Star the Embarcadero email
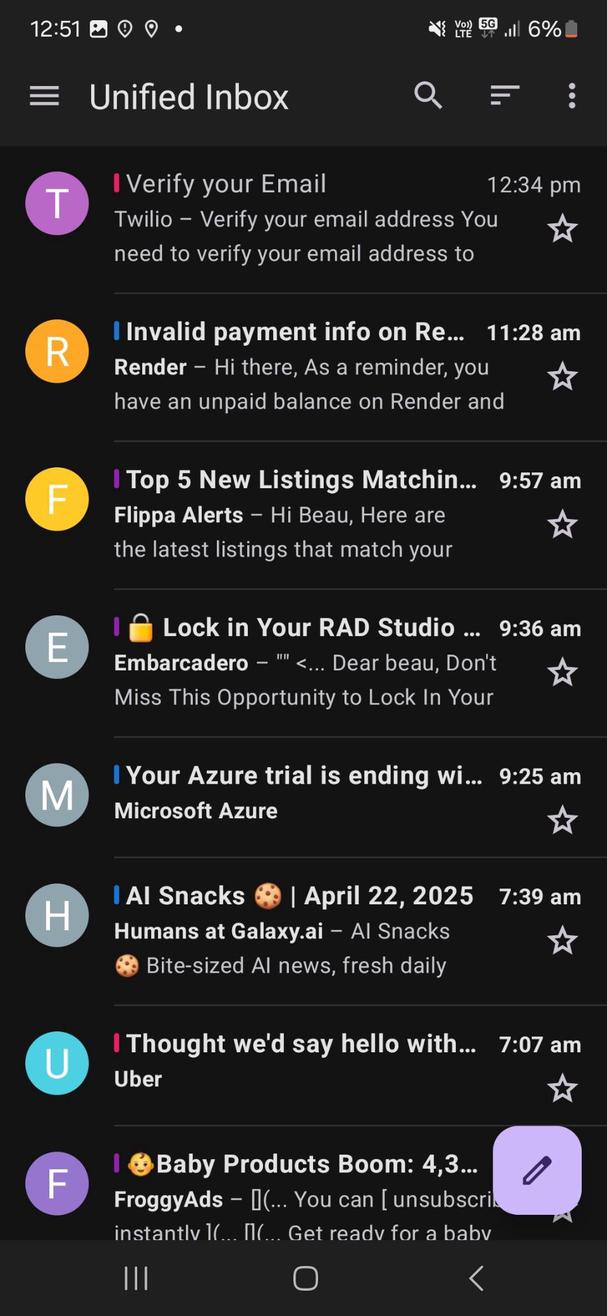This screenshot has width=607, height=1316. pos(562,673)
